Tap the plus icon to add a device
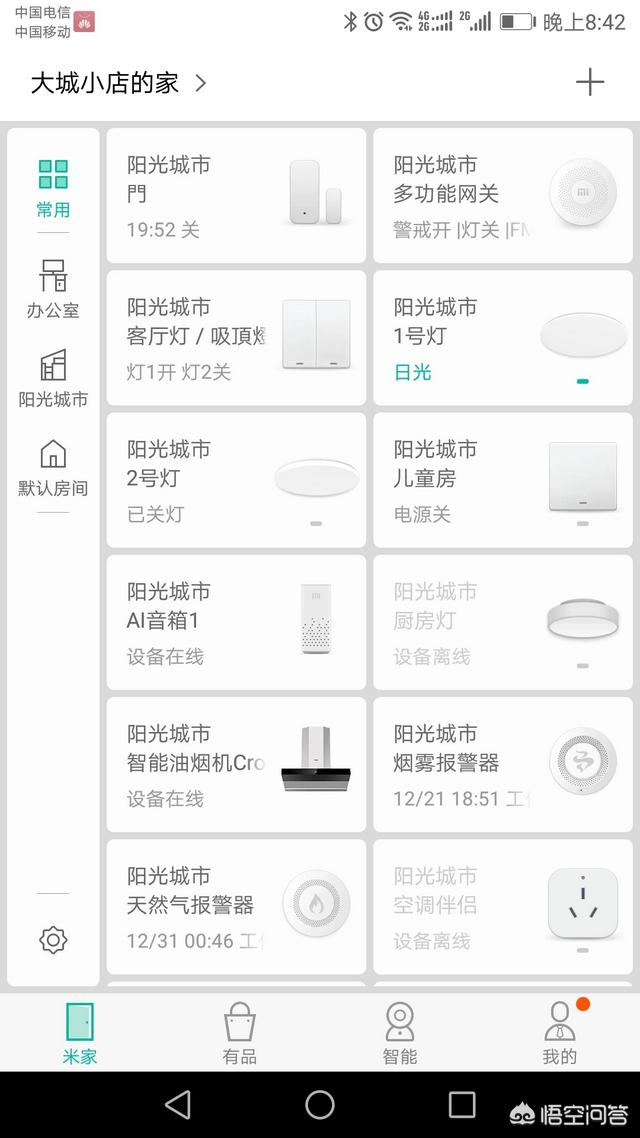The height and width of the screenshot is (1138, 640). 590,82
